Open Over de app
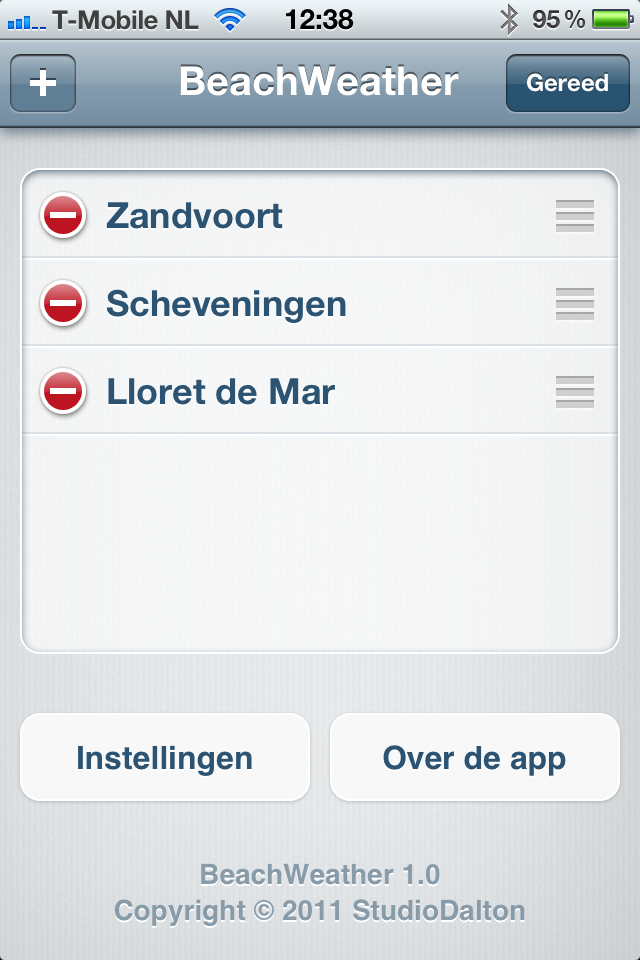Viewport: 640px width, 960px height. tap(475, 757)
